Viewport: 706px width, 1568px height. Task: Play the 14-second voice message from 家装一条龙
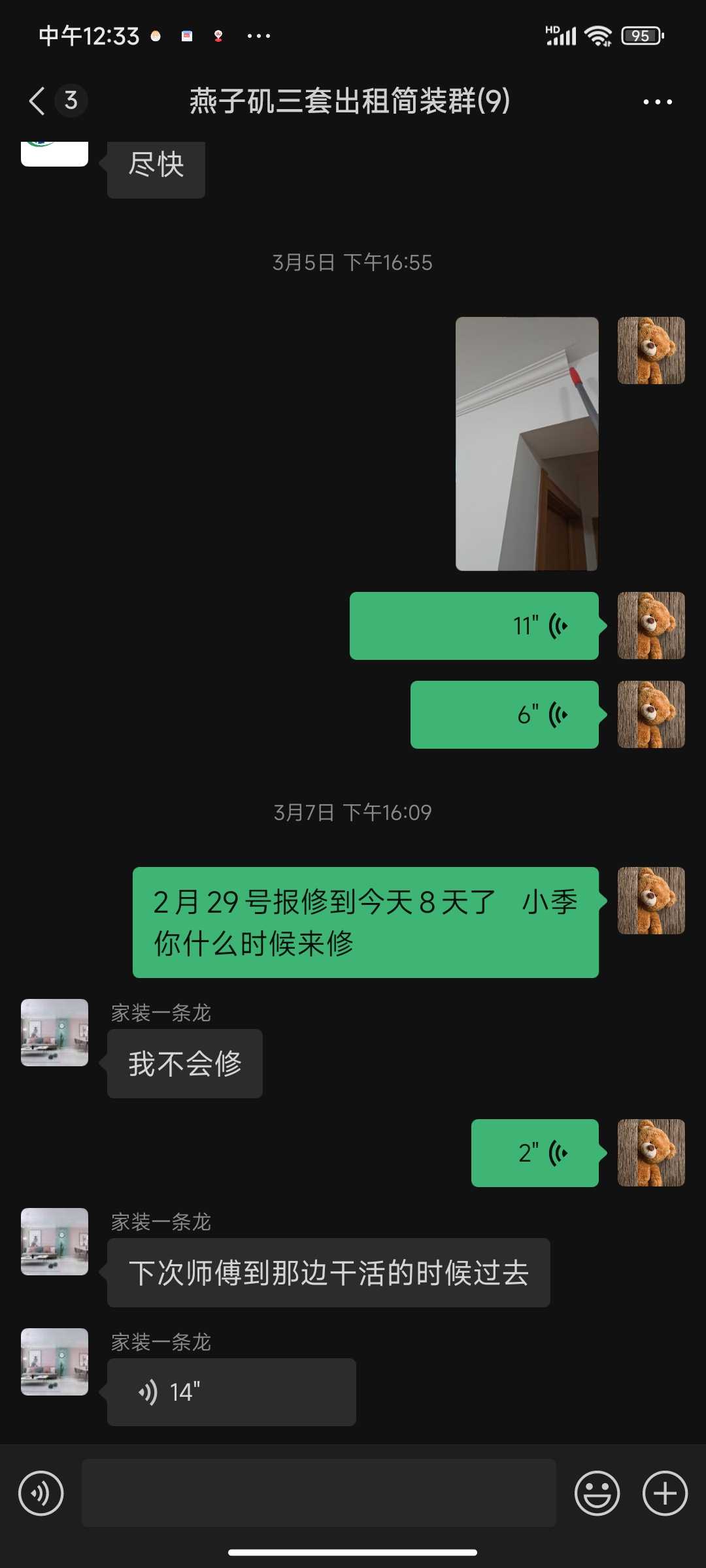pos(231,1392)
